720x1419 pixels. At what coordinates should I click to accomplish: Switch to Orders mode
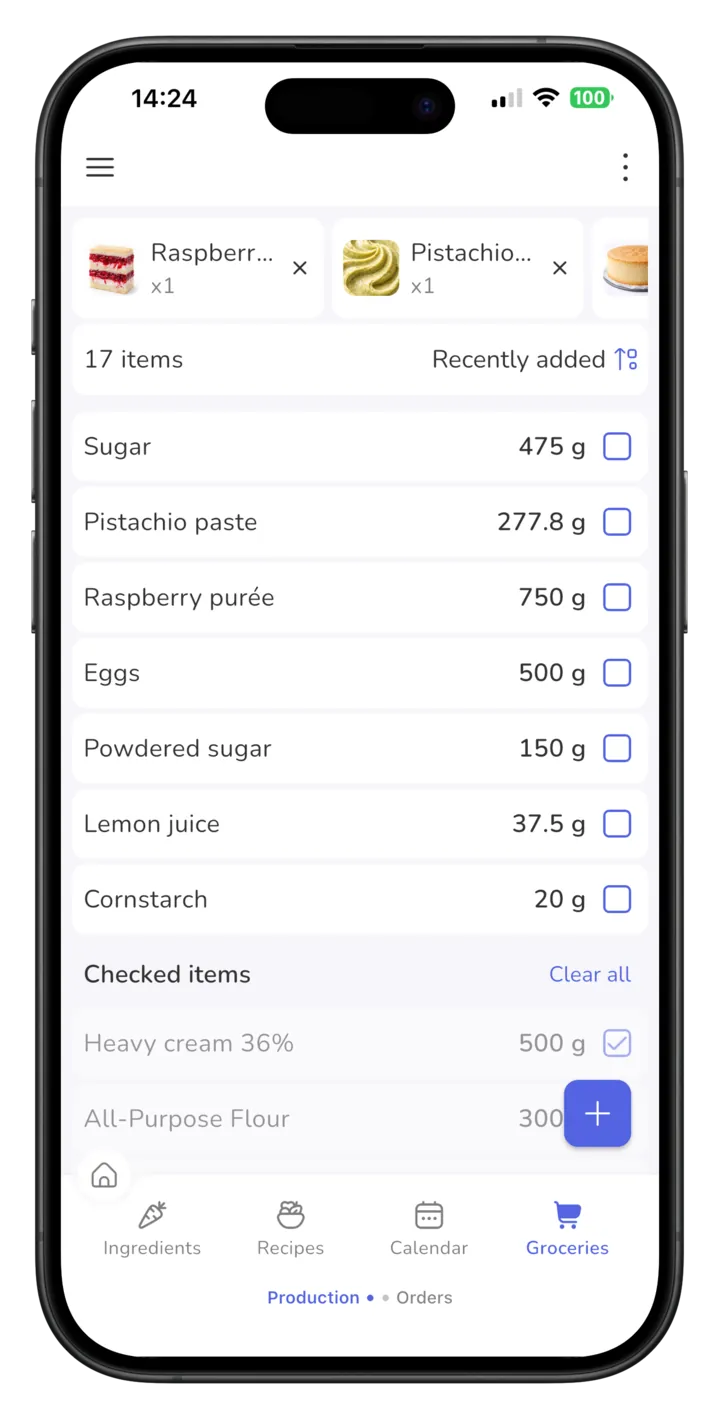pos(424,1297)
